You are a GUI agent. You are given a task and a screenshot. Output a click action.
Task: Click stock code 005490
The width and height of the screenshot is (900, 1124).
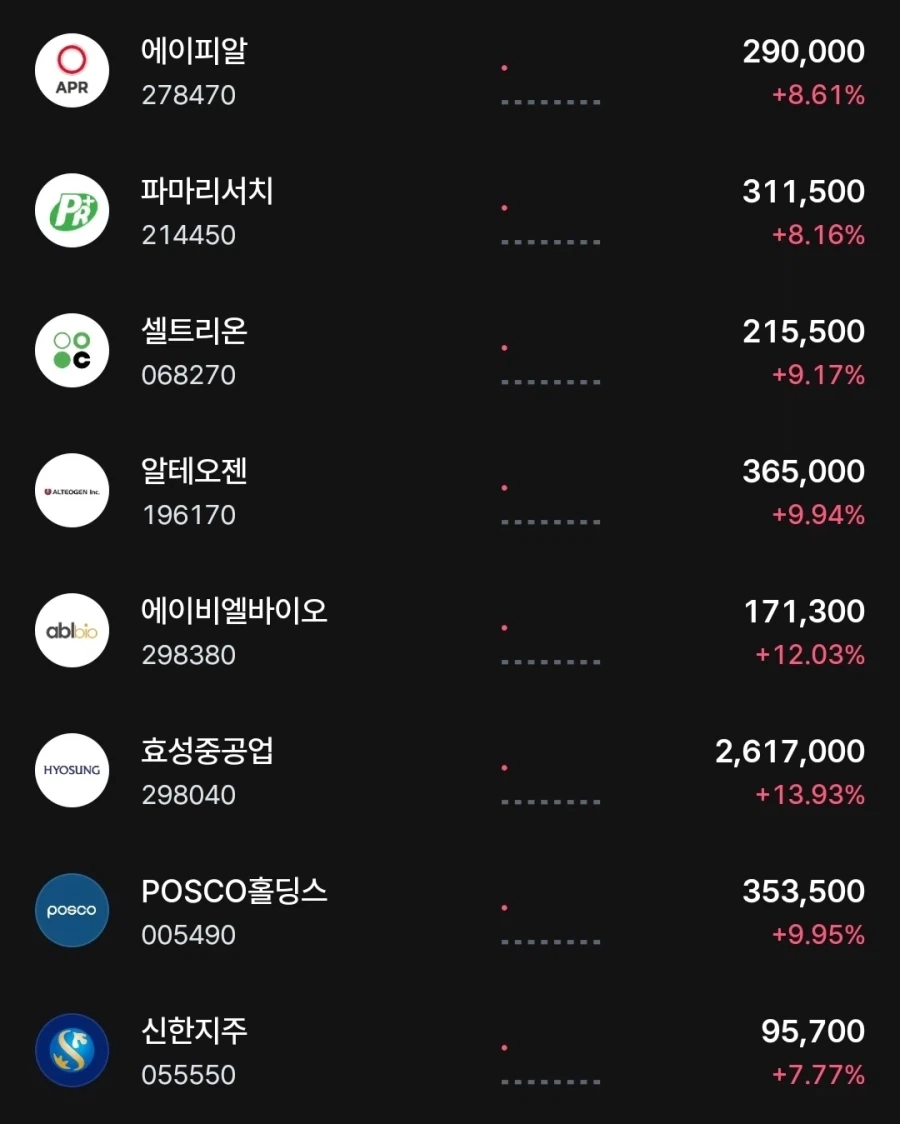pyautogui.click(x=189, y=936)
